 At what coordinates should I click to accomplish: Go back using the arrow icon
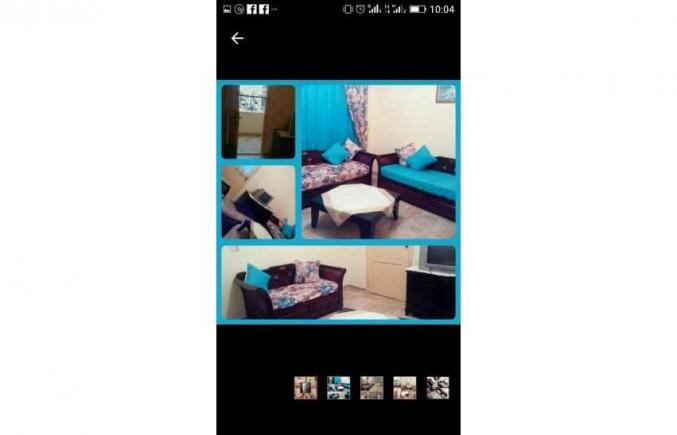[237, 38]
